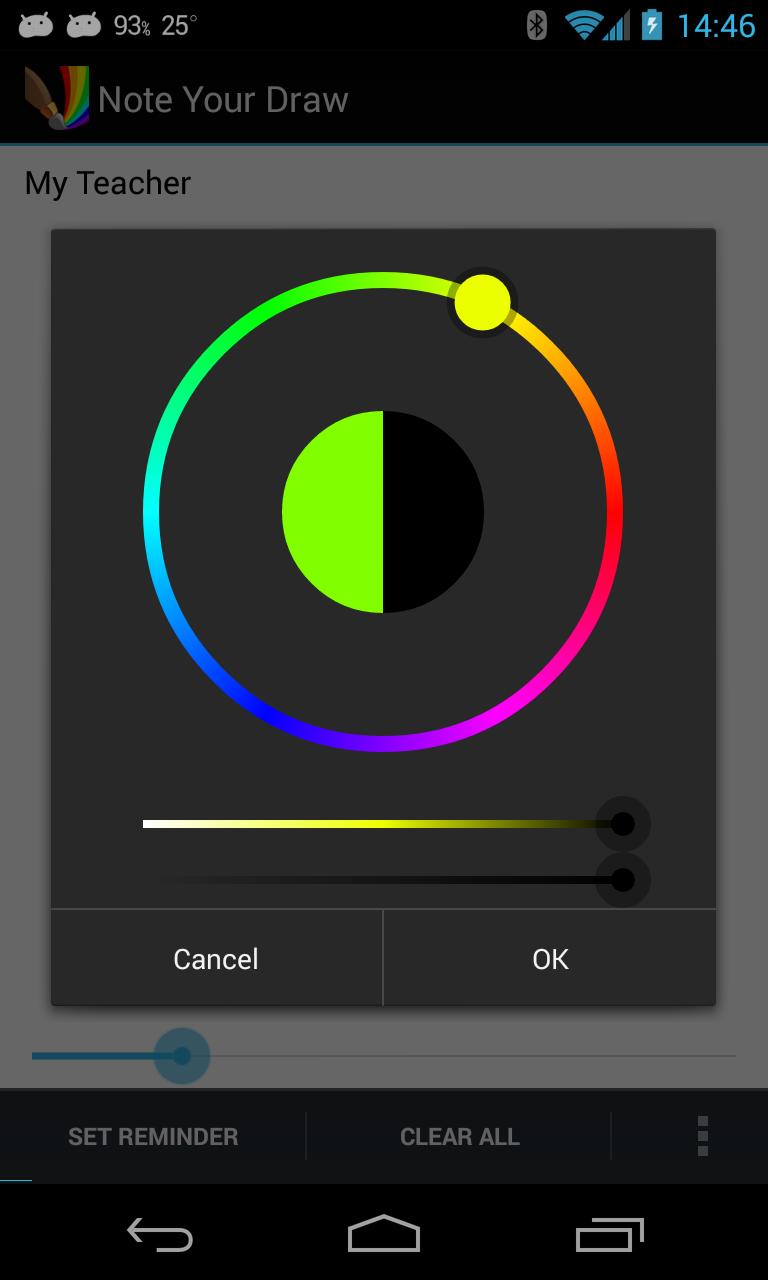Confirm the color with OK
This screenshot has width=768, height=1280.
click(550, 959)
